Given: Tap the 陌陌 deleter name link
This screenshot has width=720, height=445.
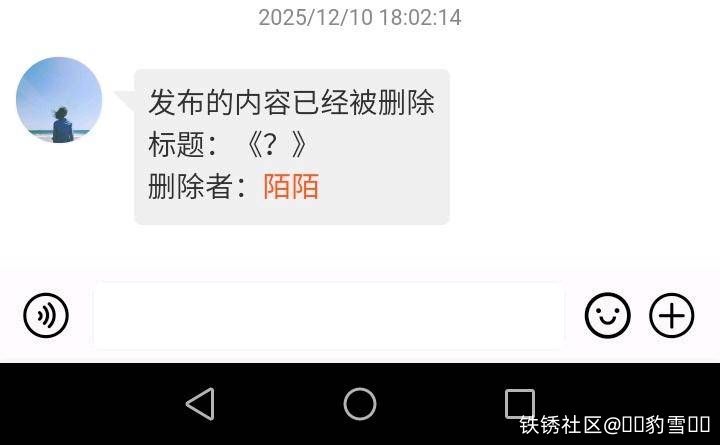Looking at the screenshot, I should point(291,187).
